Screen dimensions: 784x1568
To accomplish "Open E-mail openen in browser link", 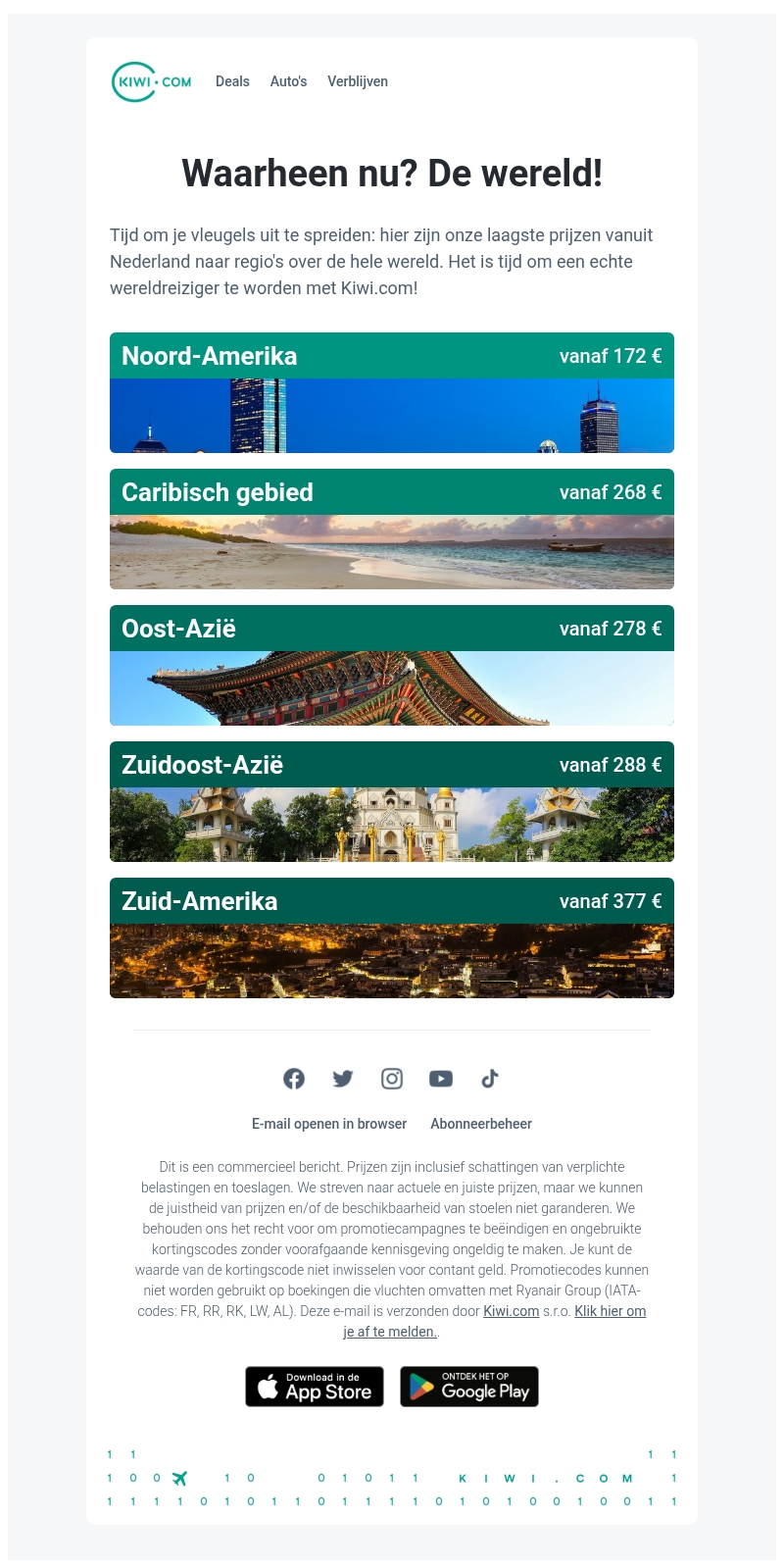I will (x=329, y=1124).
